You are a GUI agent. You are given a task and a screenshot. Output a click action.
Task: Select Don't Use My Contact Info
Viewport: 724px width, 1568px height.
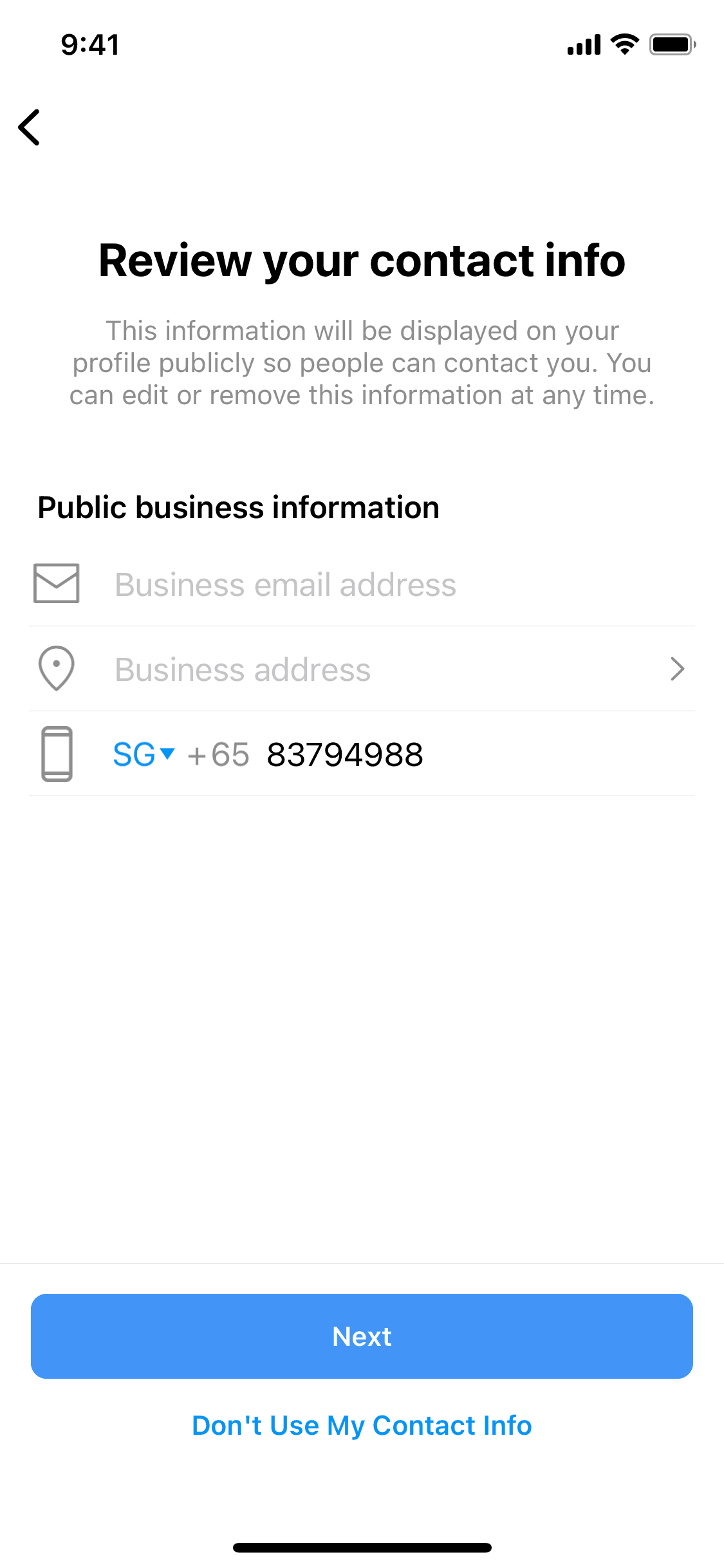click(362, 1425)
